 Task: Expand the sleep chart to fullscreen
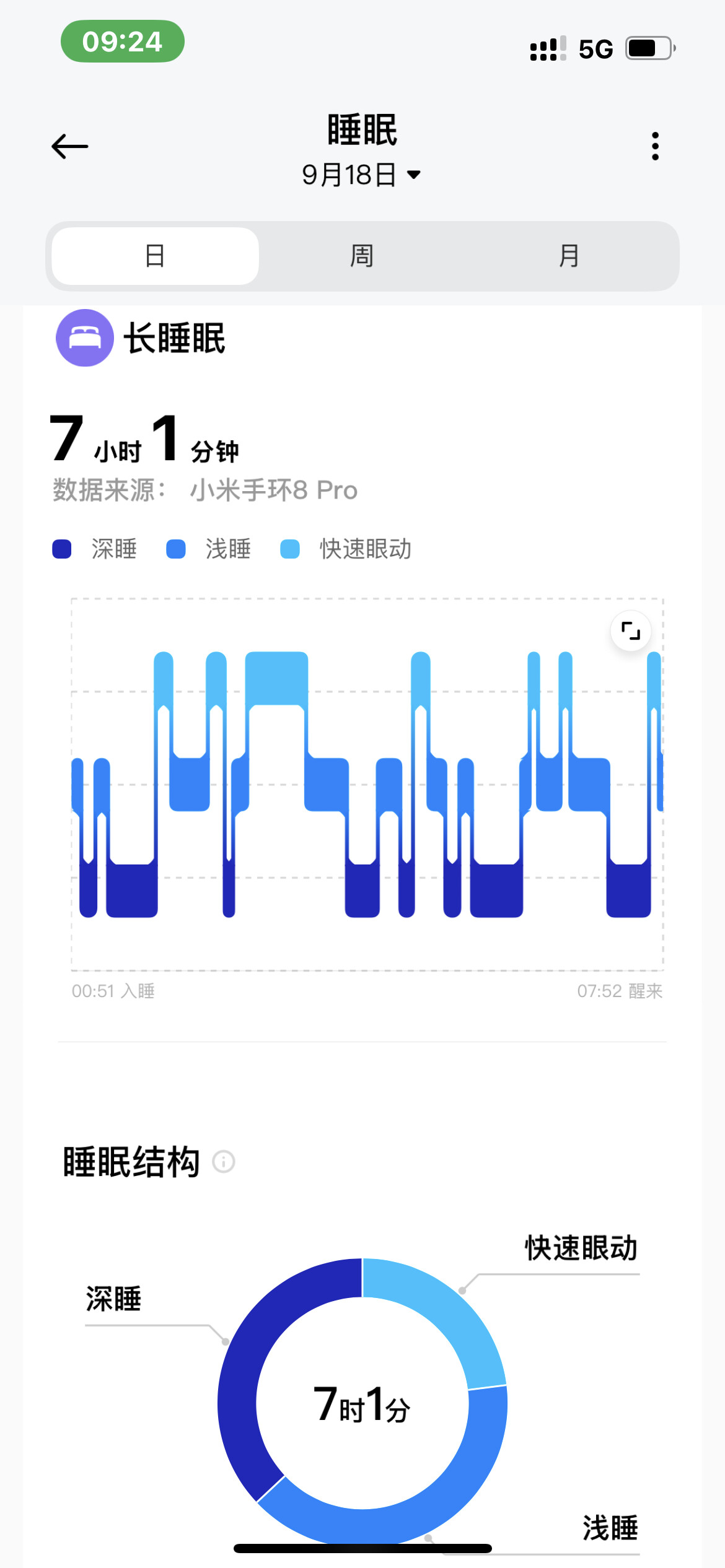630,631
